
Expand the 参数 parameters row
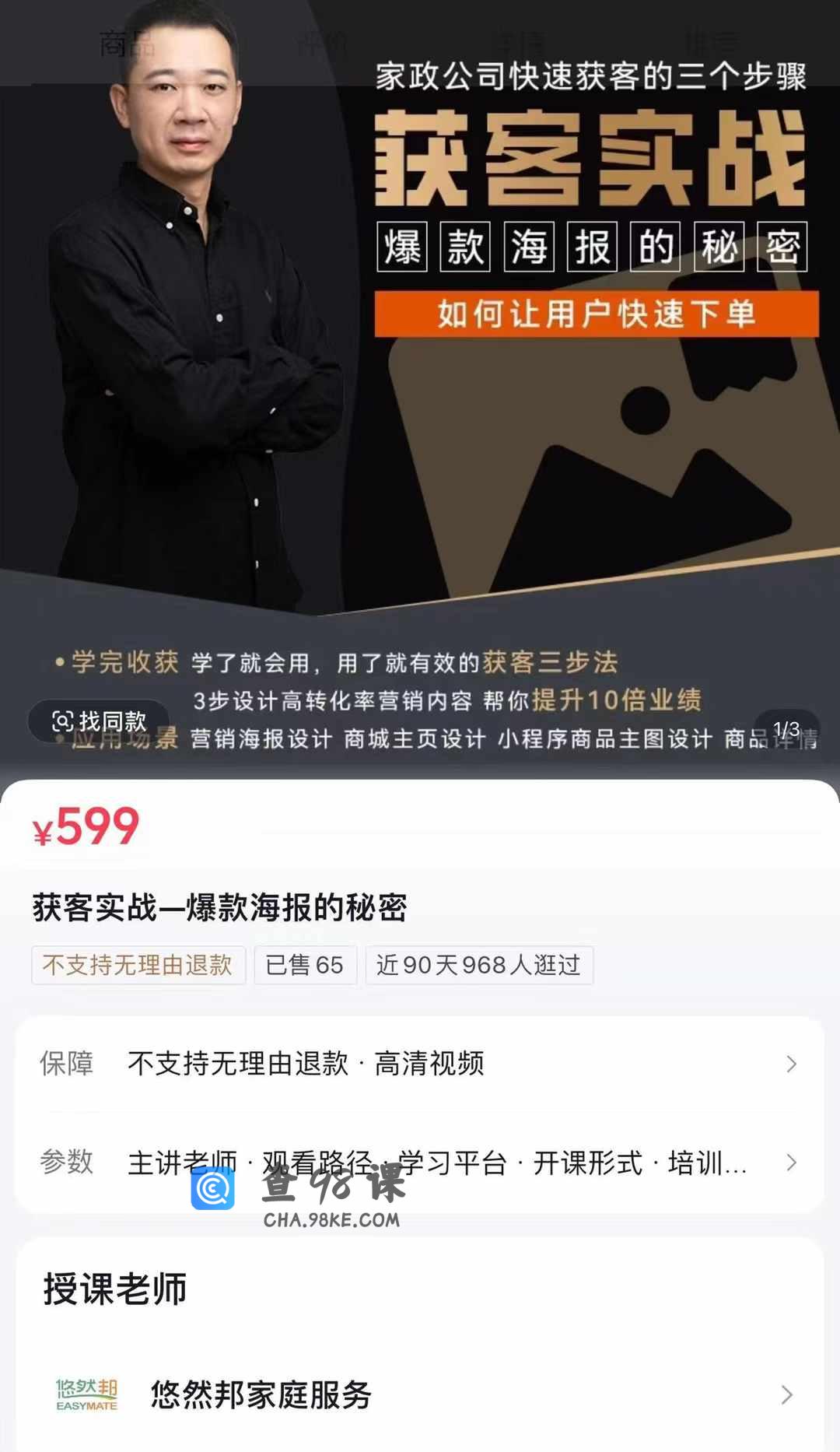pyautogui.click(x=420, y=1163)
